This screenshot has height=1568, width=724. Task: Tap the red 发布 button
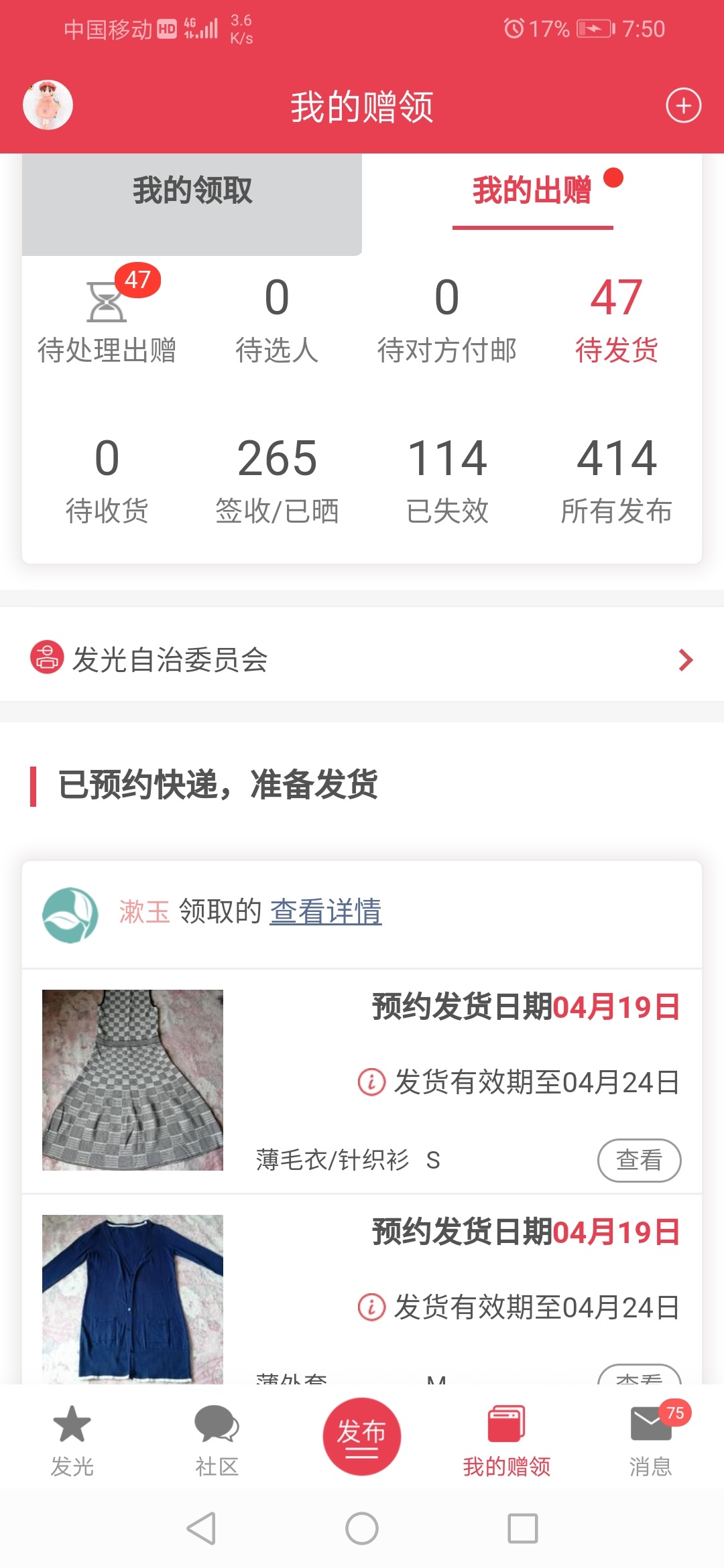362,1436
